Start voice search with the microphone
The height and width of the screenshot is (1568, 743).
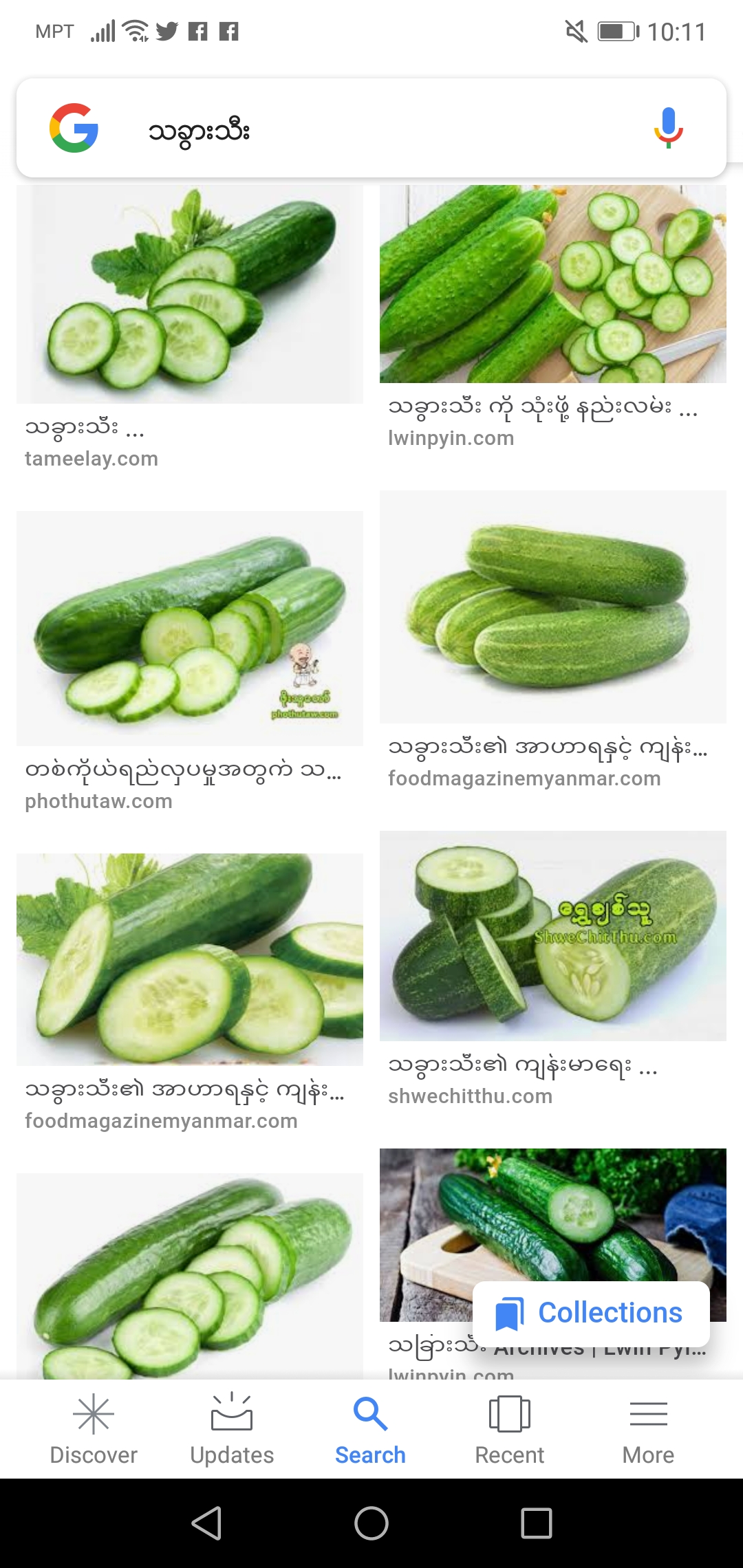tap(667, 129)
